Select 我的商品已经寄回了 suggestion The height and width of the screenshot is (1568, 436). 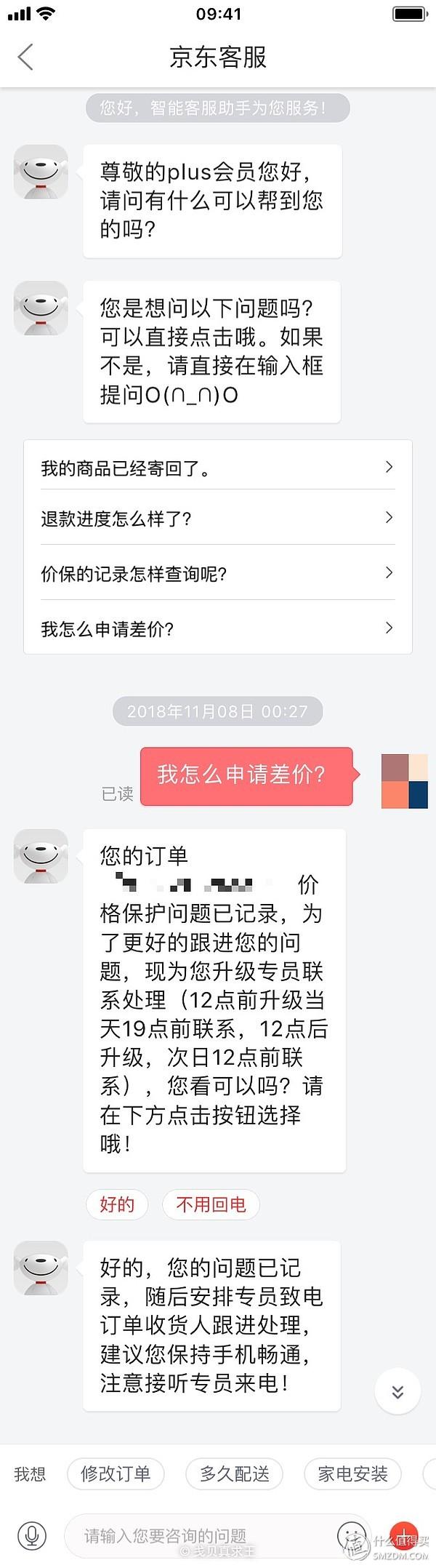click(x=217, y=468)
